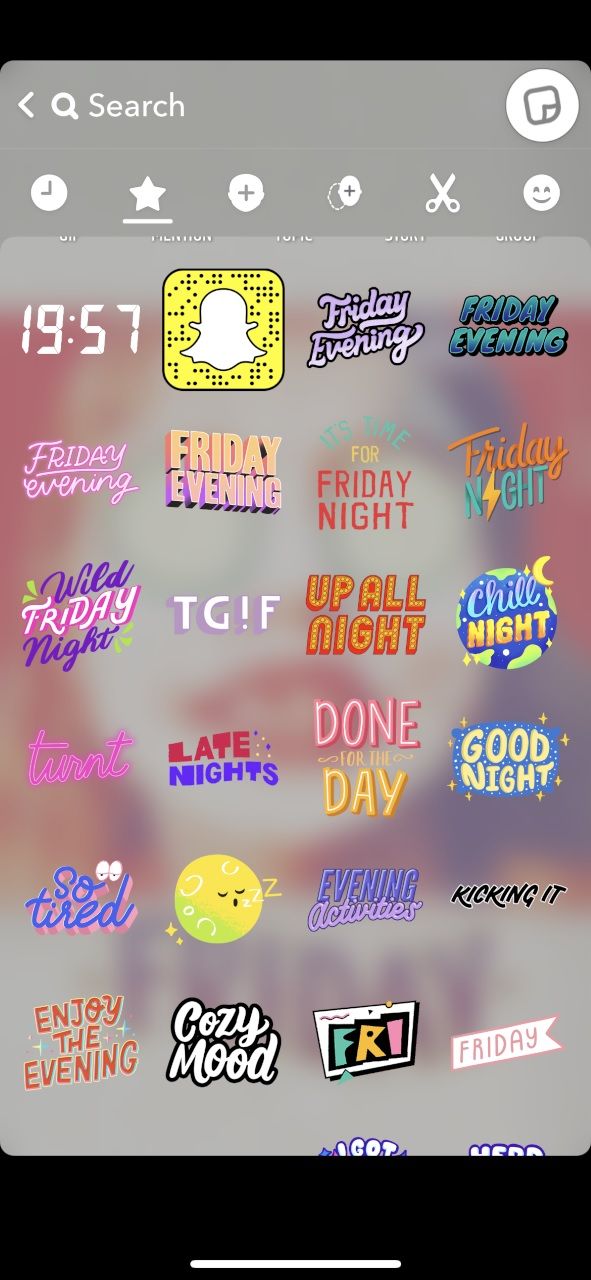Switch to the smiley emoji tab
Viewport: 591px width, 1280px height.
pyautogui.click(x=541, y=193)
